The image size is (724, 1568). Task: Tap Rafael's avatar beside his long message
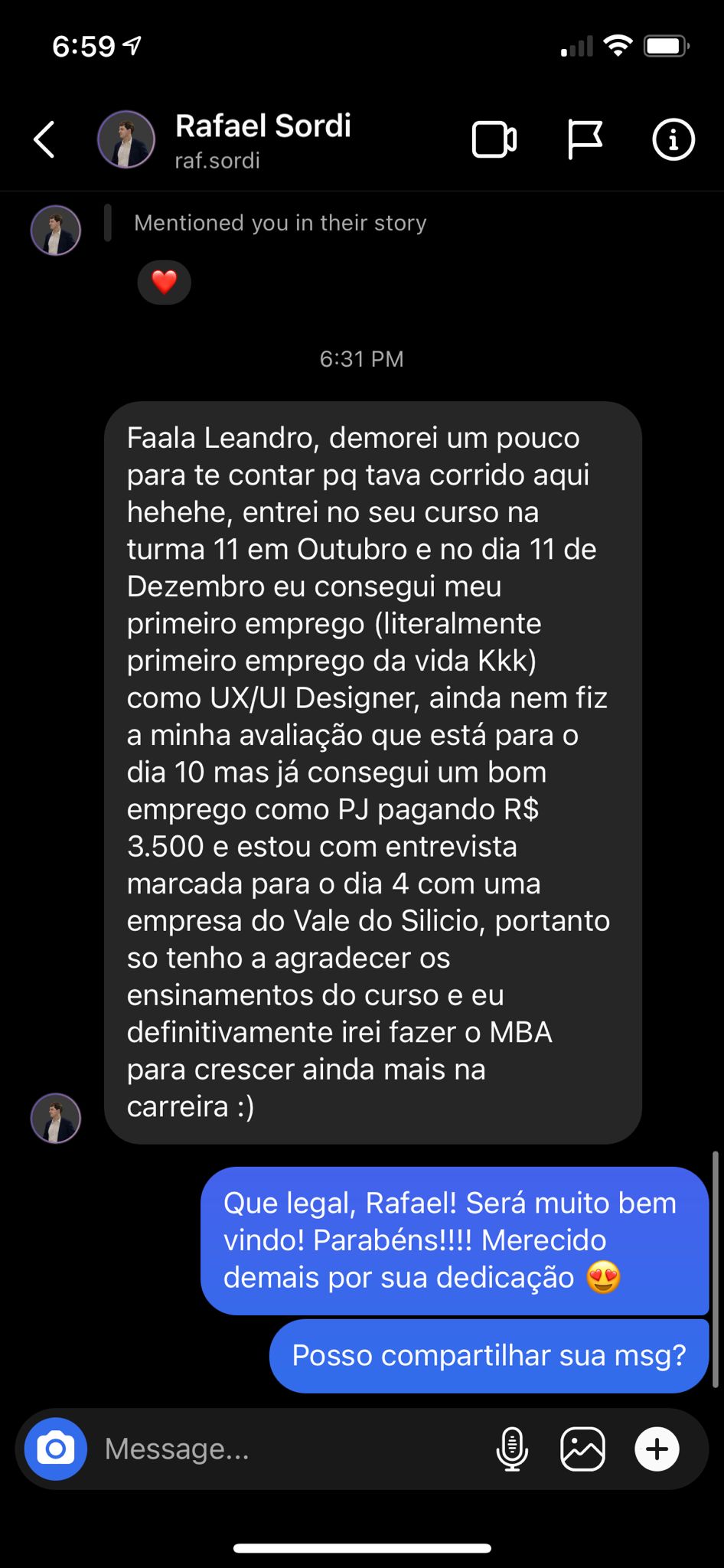pyautogui.click(x=55, y=1118)
